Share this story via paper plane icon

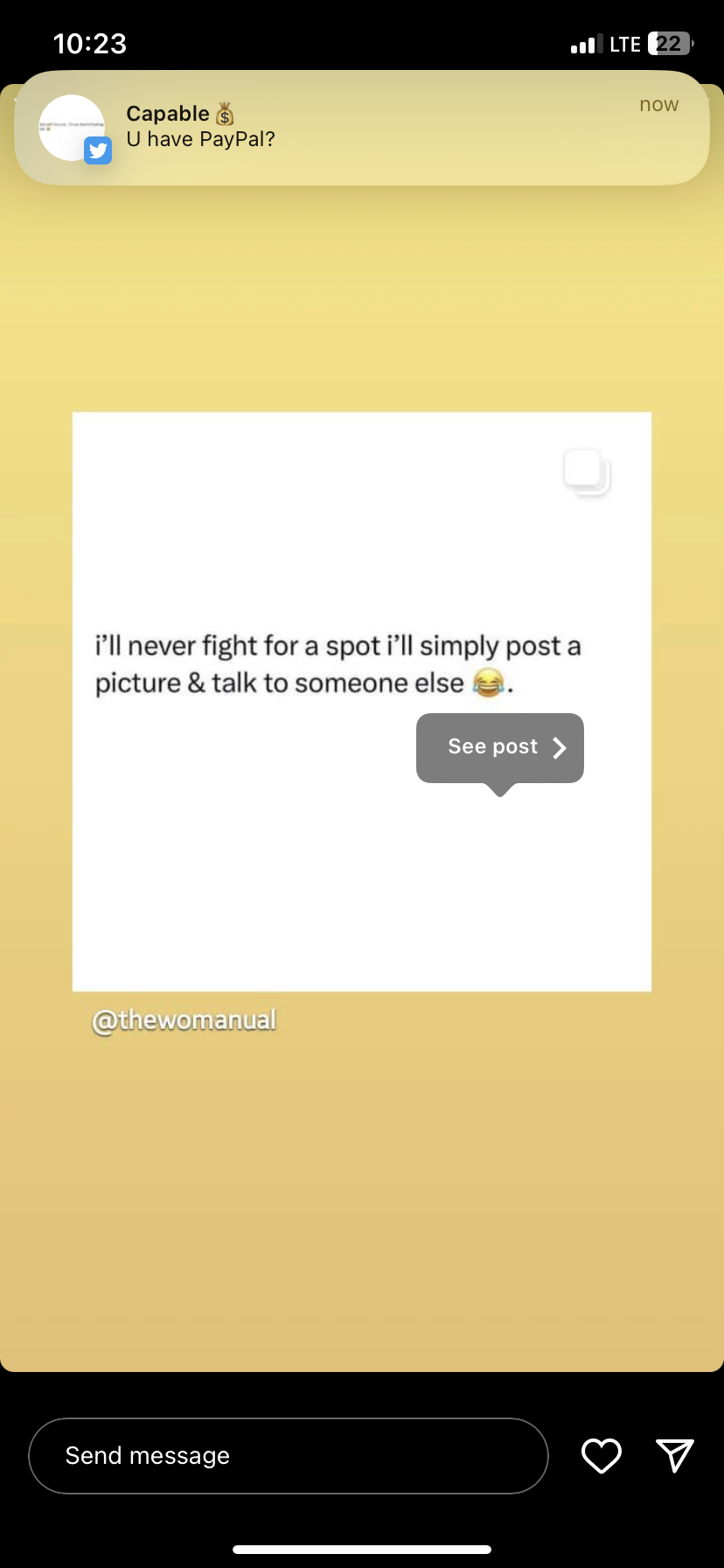[674, 1455]
